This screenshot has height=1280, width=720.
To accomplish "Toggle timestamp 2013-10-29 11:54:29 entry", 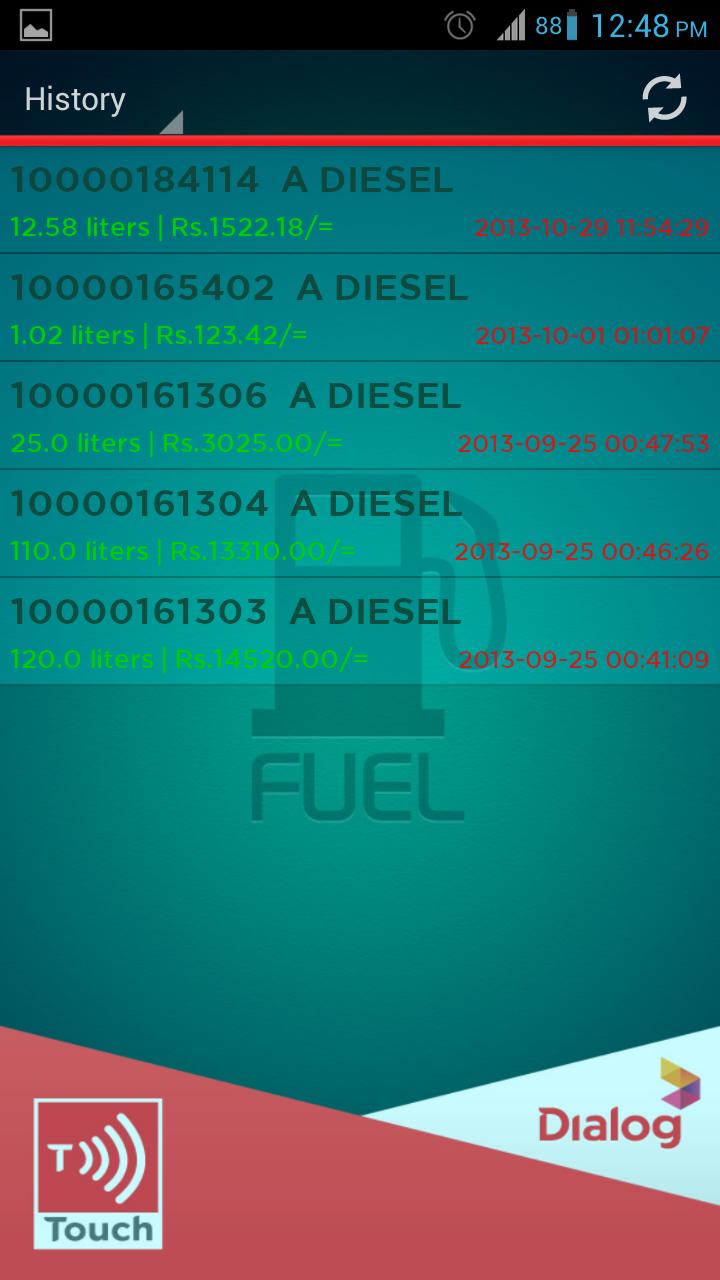I will click(590, 228).
